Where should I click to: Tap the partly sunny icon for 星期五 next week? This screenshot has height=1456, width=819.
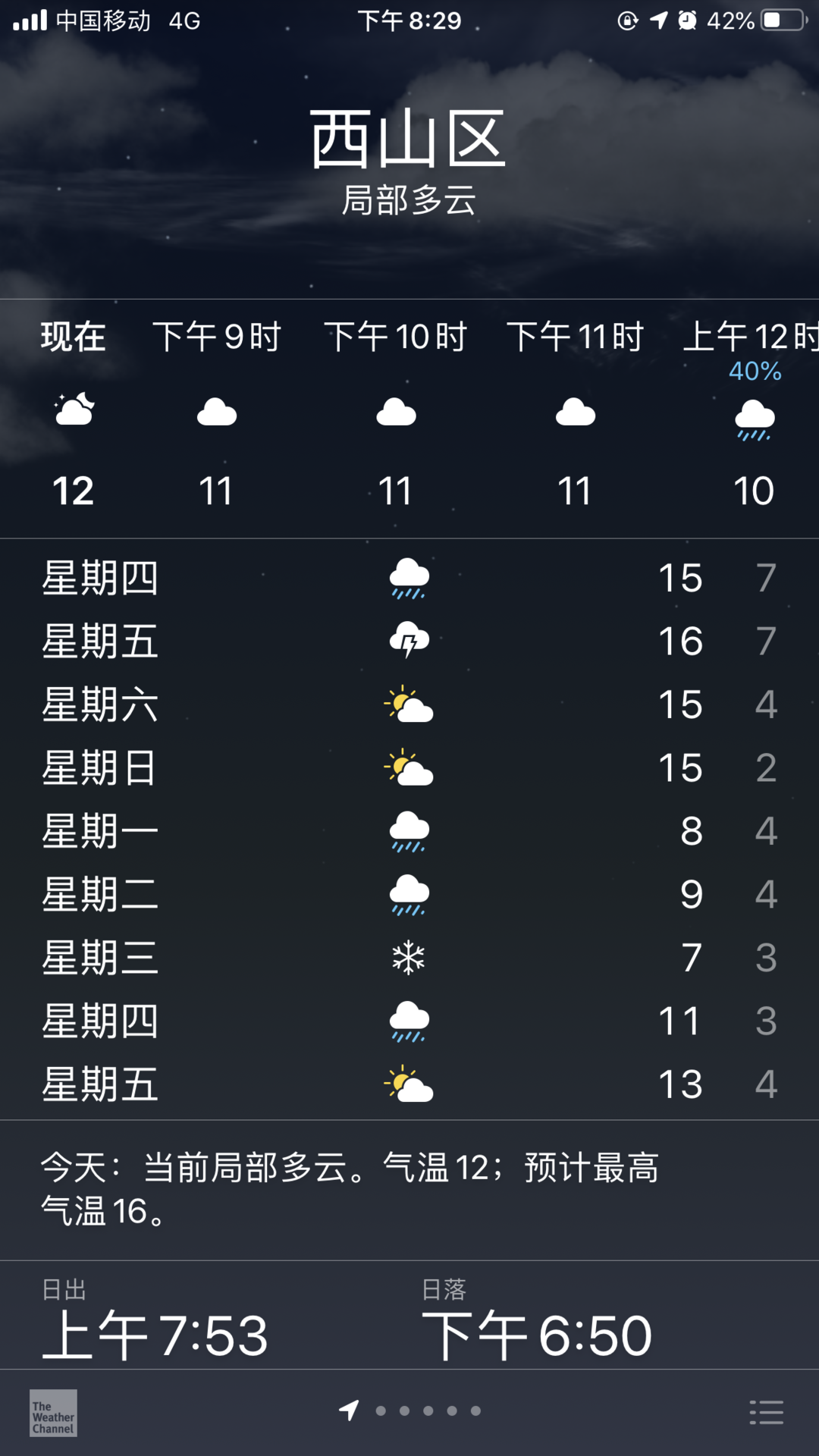click(x=409, y=1084)
